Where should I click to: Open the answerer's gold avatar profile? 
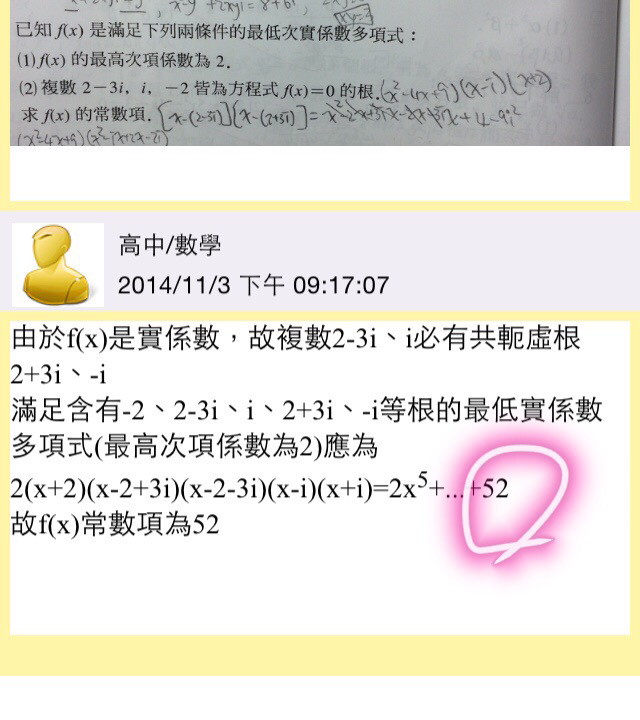coord(57,264)
